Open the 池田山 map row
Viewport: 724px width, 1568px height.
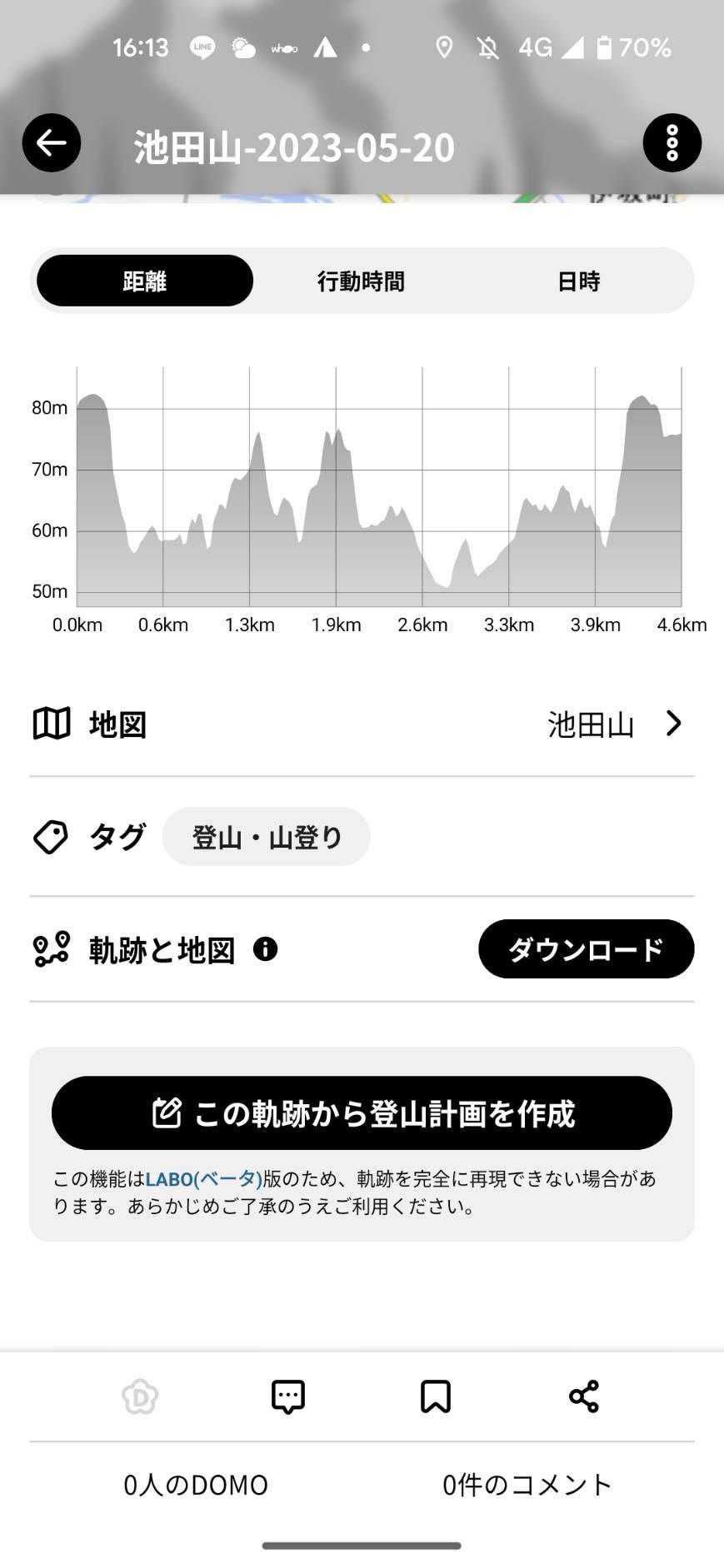click(x=362, y=724)
